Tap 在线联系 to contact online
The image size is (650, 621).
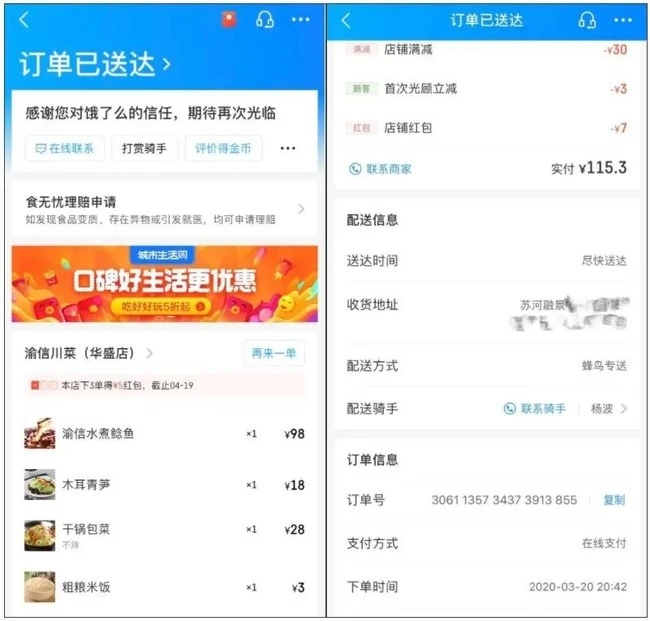tap(65, 148)
